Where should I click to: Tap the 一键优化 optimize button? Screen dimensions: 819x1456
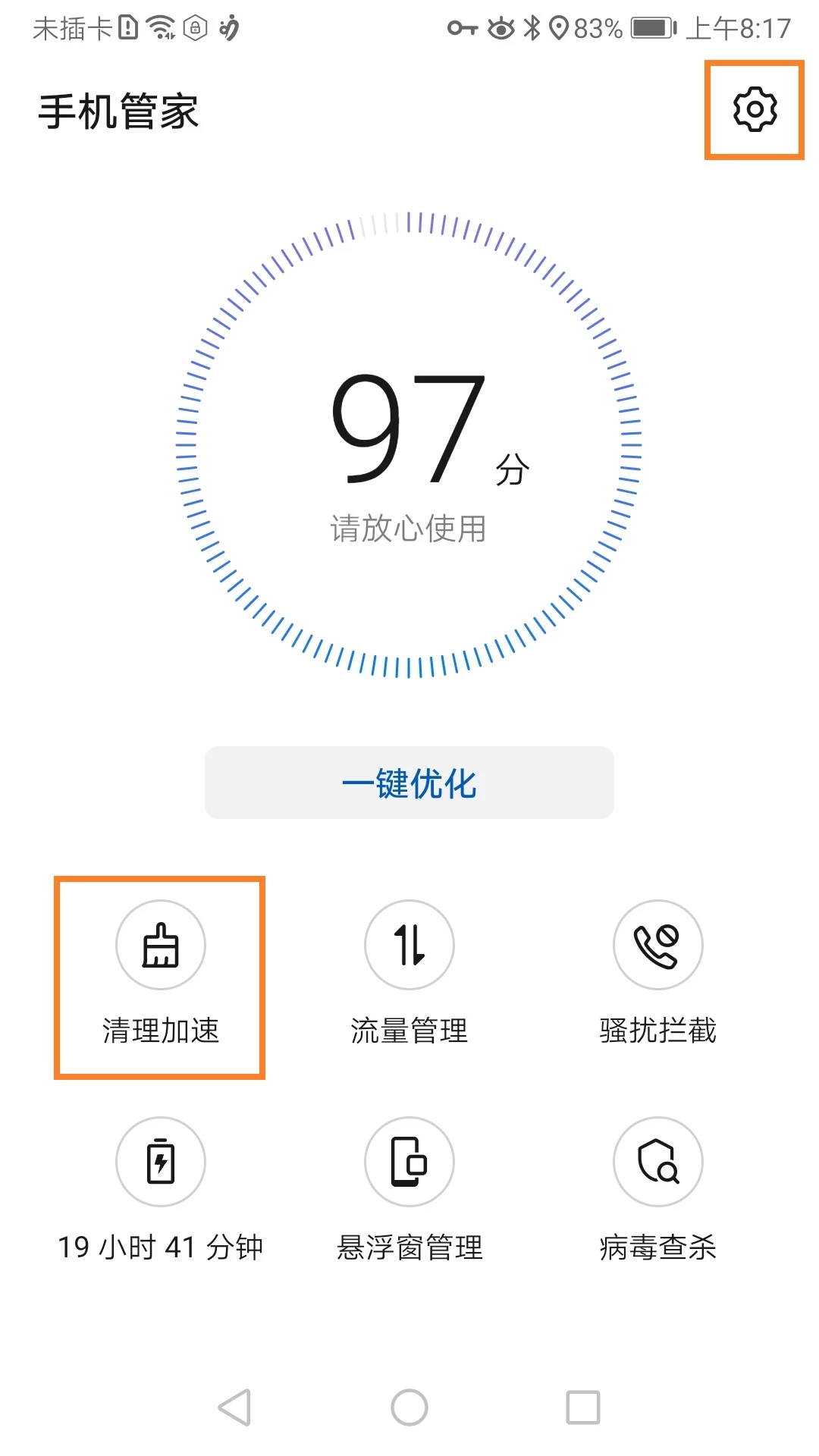coord(409,783)
